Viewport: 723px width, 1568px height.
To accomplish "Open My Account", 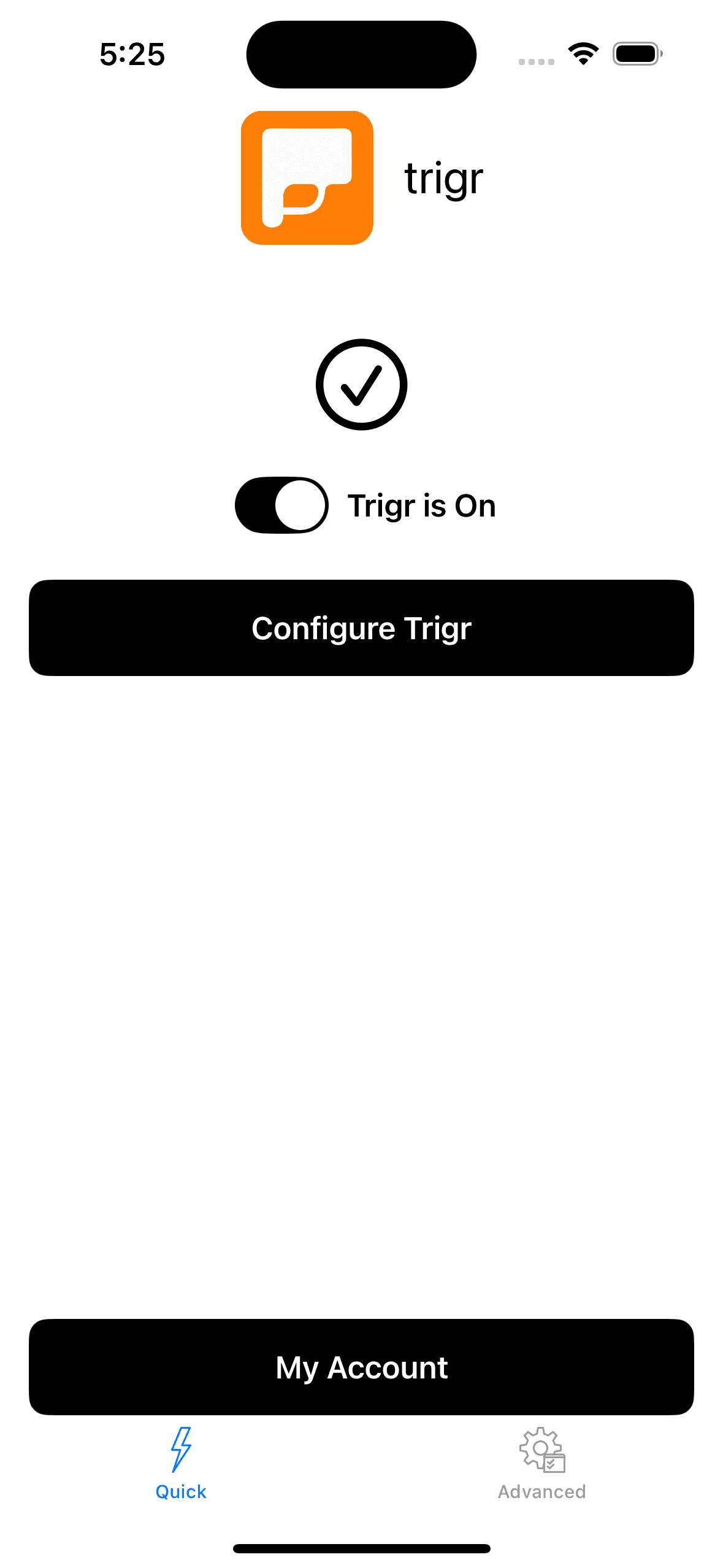I will pos(361,1367).
